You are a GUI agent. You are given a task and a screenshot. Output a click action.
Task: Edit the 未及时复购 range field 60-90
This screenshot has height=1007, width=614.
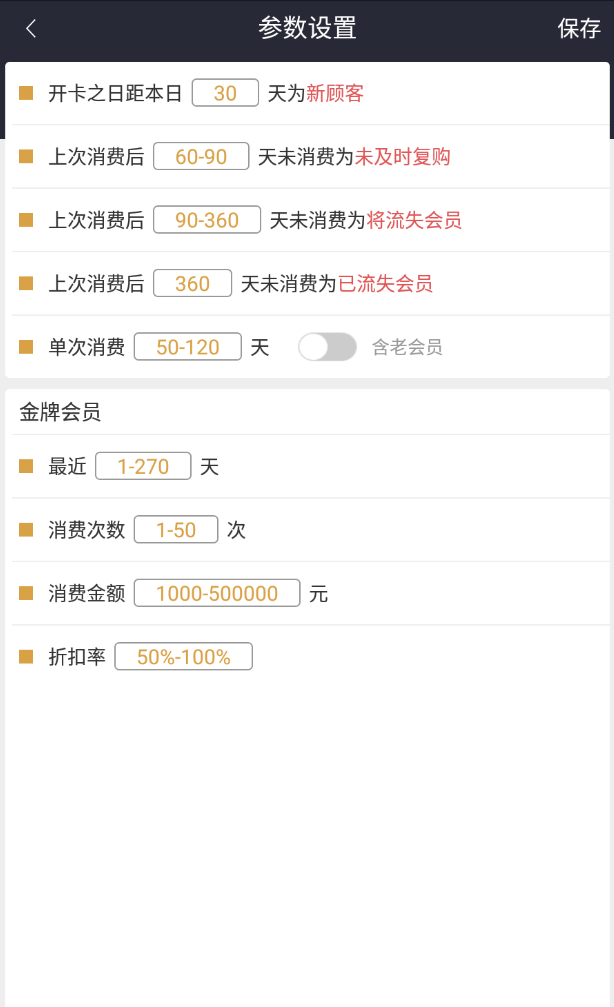click(201, 157)
